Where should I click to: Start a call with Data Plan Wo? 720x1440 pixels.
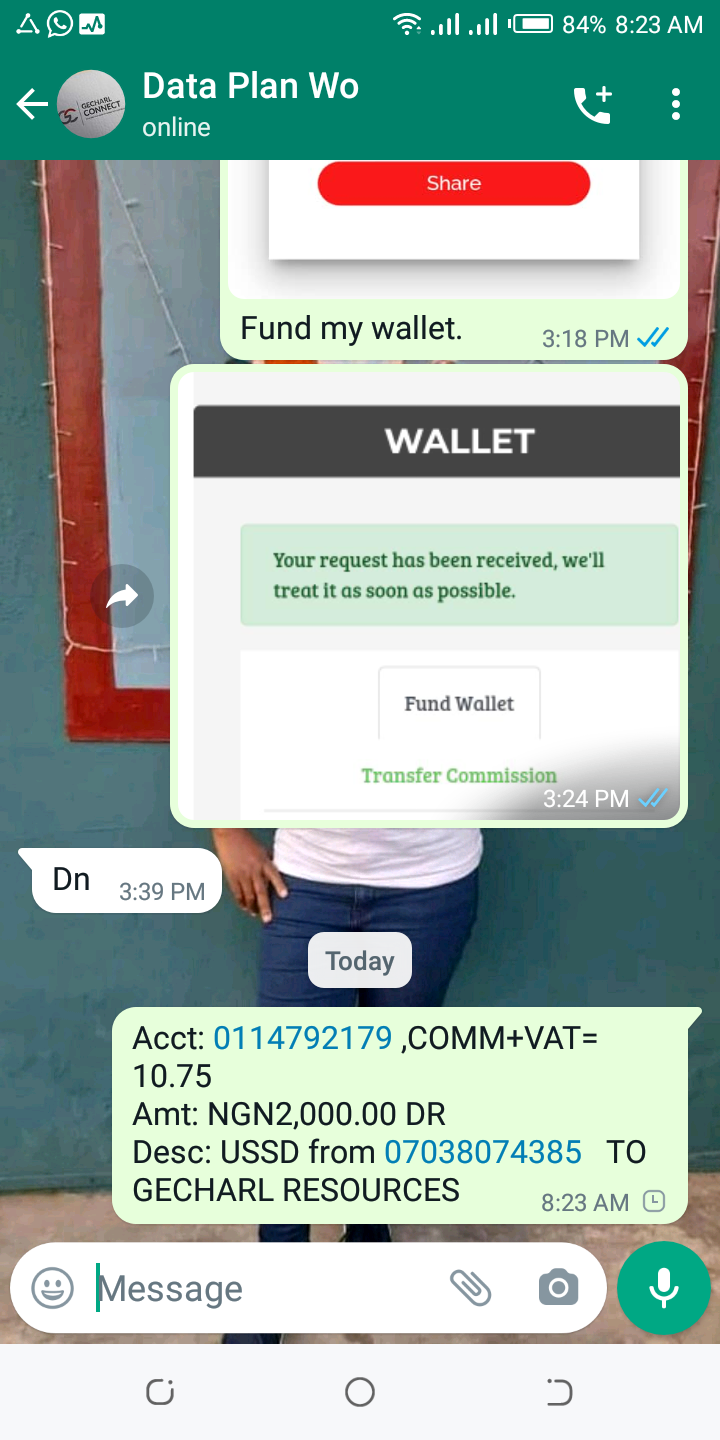(x=591, y=104)
